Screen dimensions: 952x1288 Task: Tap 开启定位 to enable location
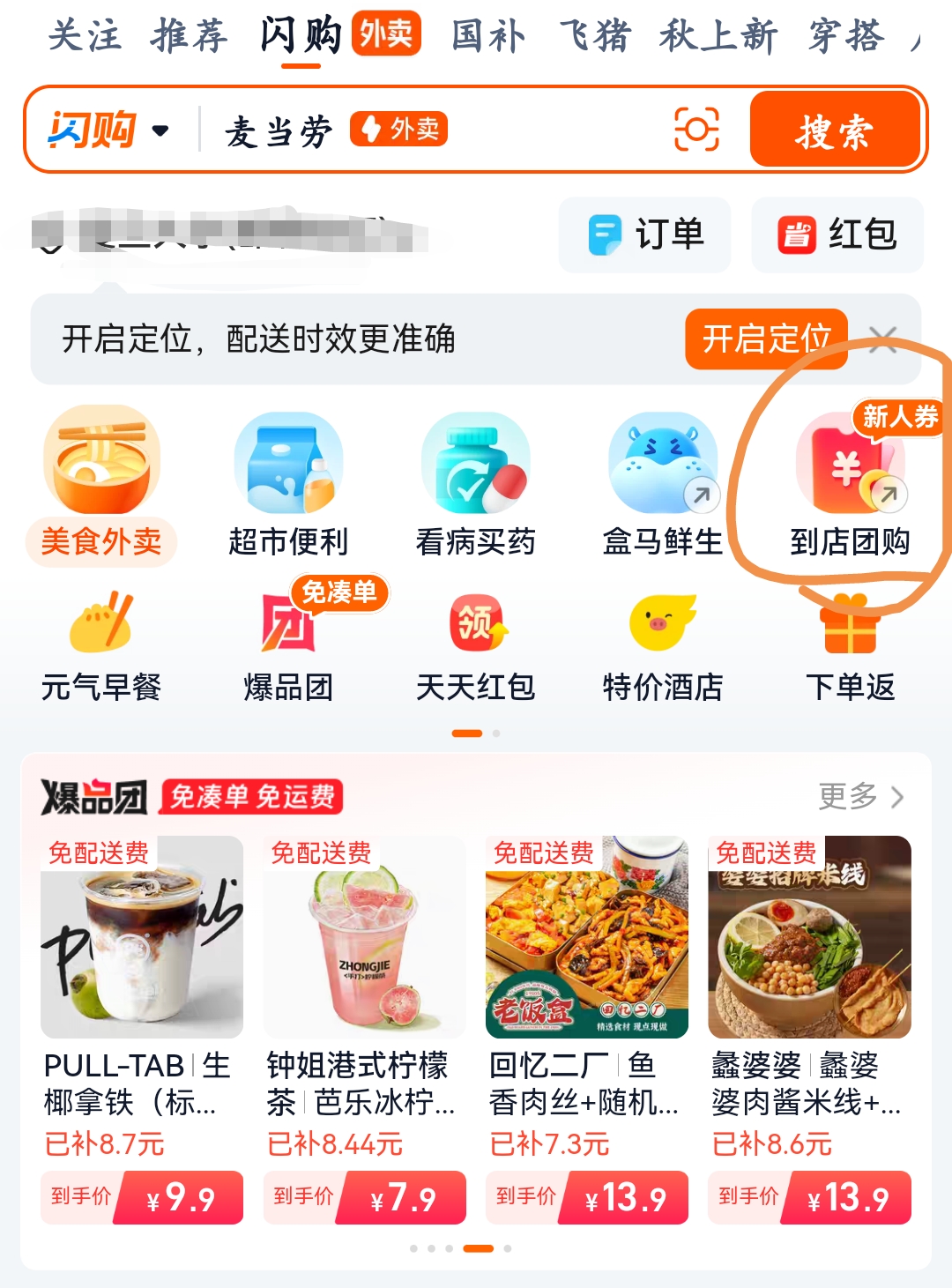765,339
